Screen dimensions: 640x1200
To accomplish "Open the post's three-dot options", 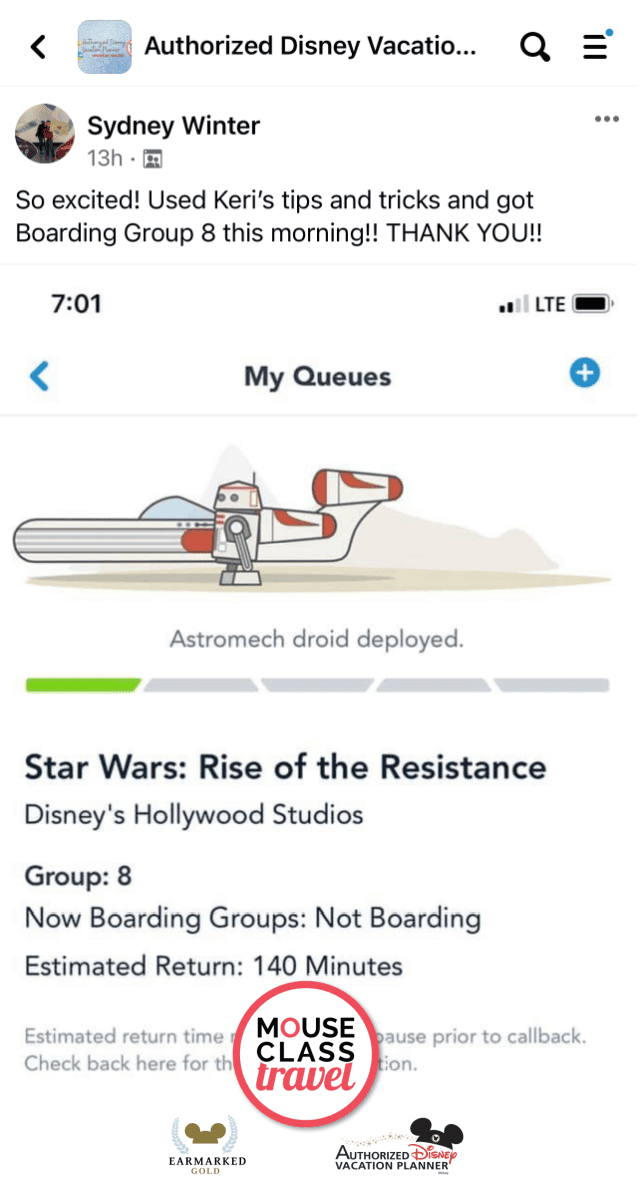I will (607, 119).
